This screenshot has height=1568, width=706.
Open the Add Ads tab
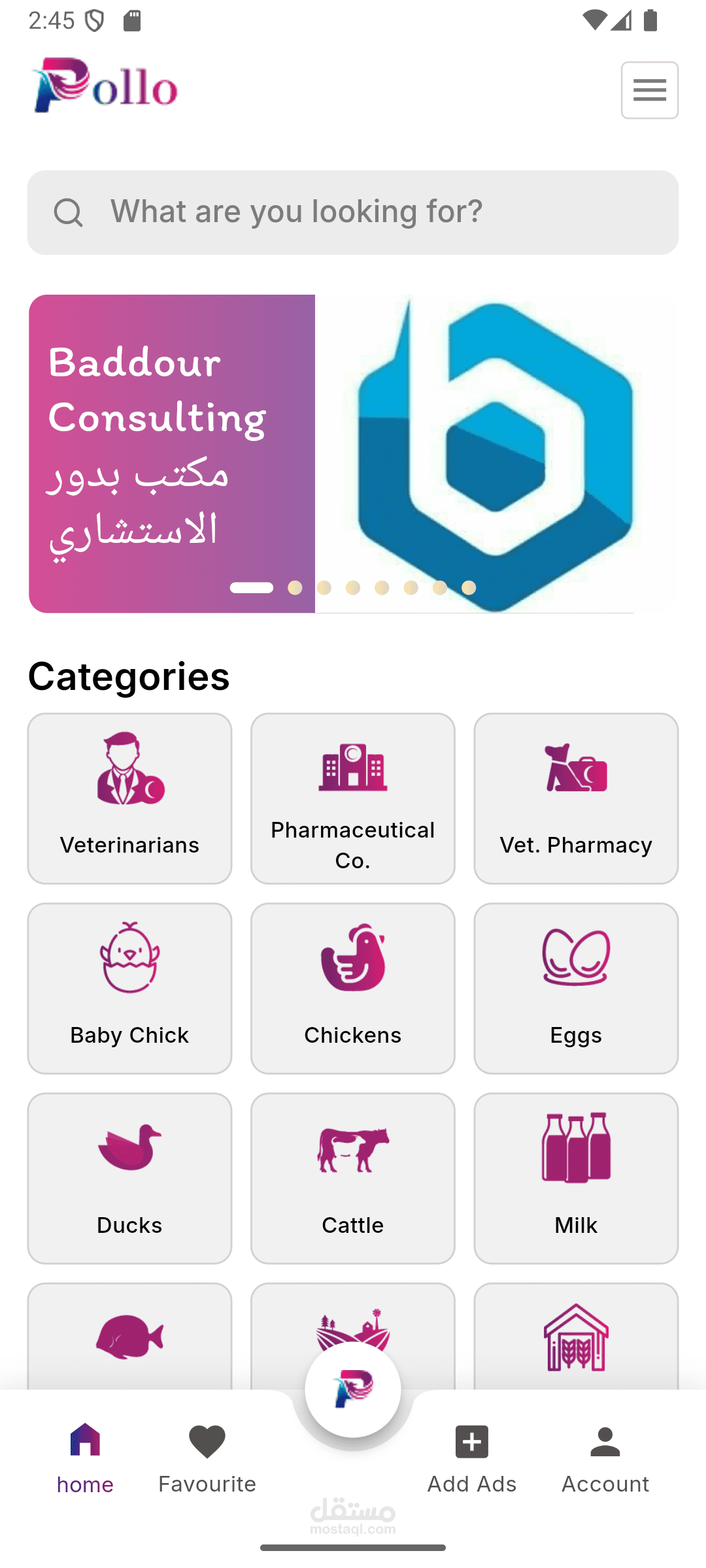click(472, 1458)
